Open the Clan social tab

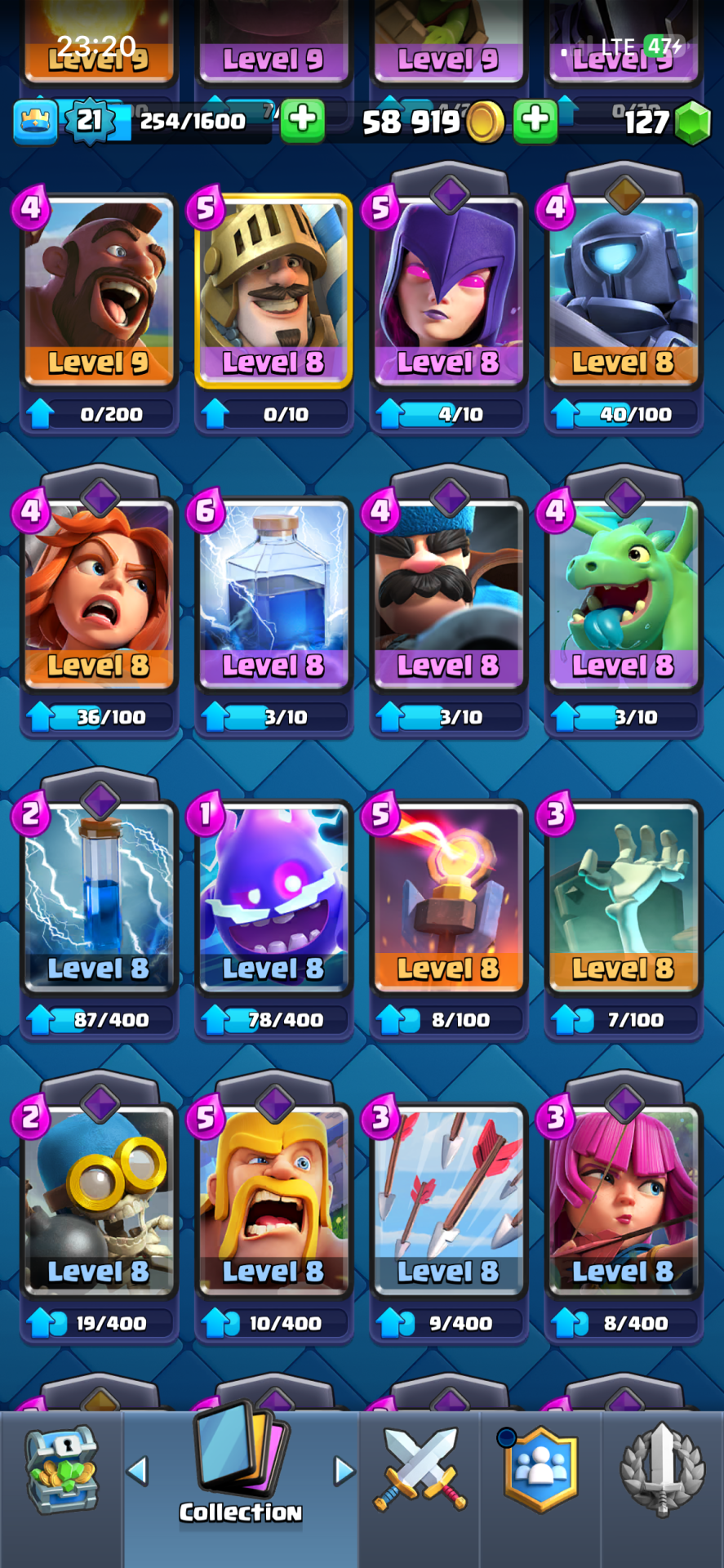(540, 1470)
